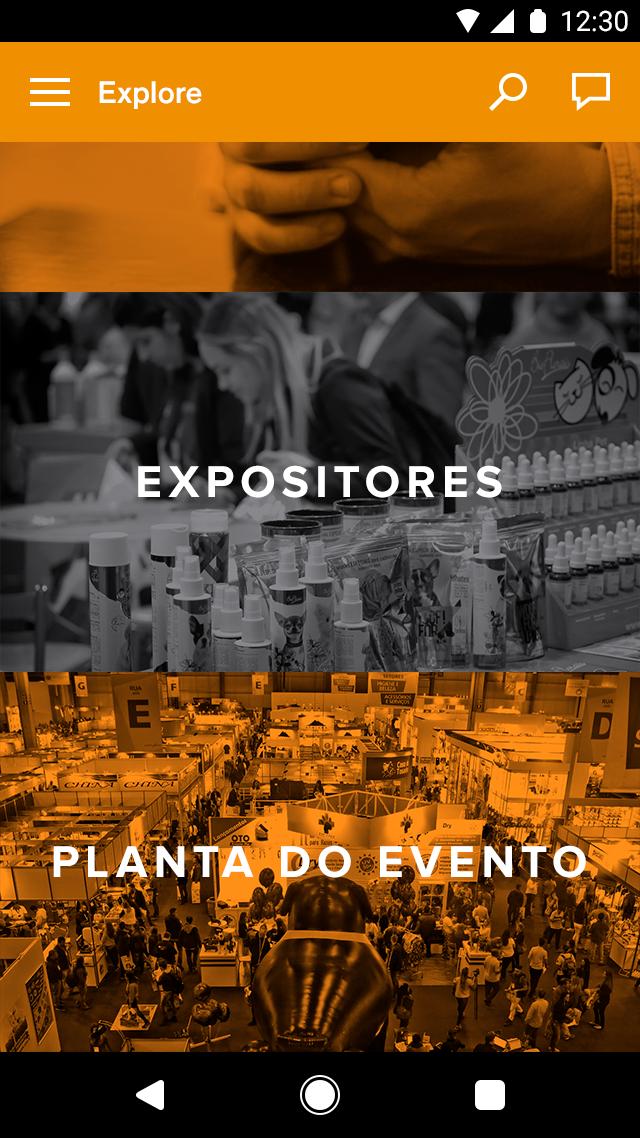Return to the home screen
The image size is (640, 1138).
tap(320, 1095)
